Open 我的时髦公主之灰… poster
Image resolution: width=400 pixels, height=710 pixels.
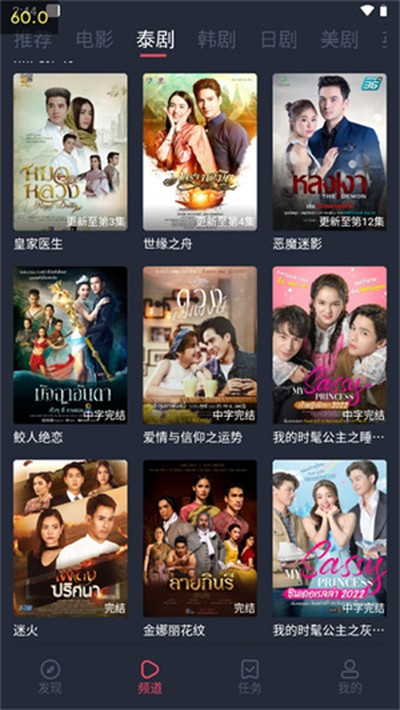(x=329, y=538)
